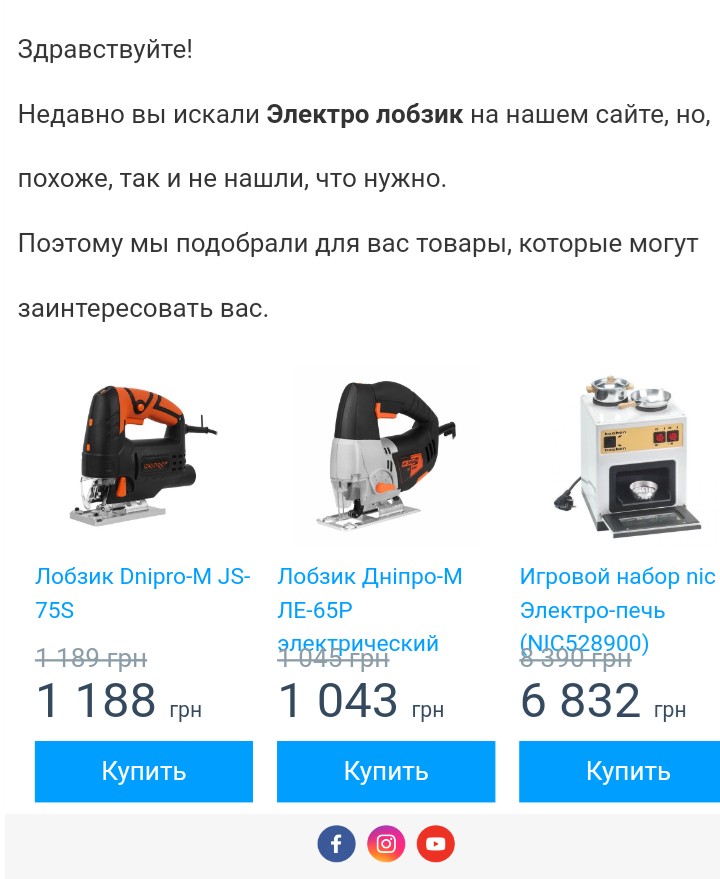Open the YouTube channel
Image resolution: width=720 pixels, height=879 pixels.
pos(435,844)
